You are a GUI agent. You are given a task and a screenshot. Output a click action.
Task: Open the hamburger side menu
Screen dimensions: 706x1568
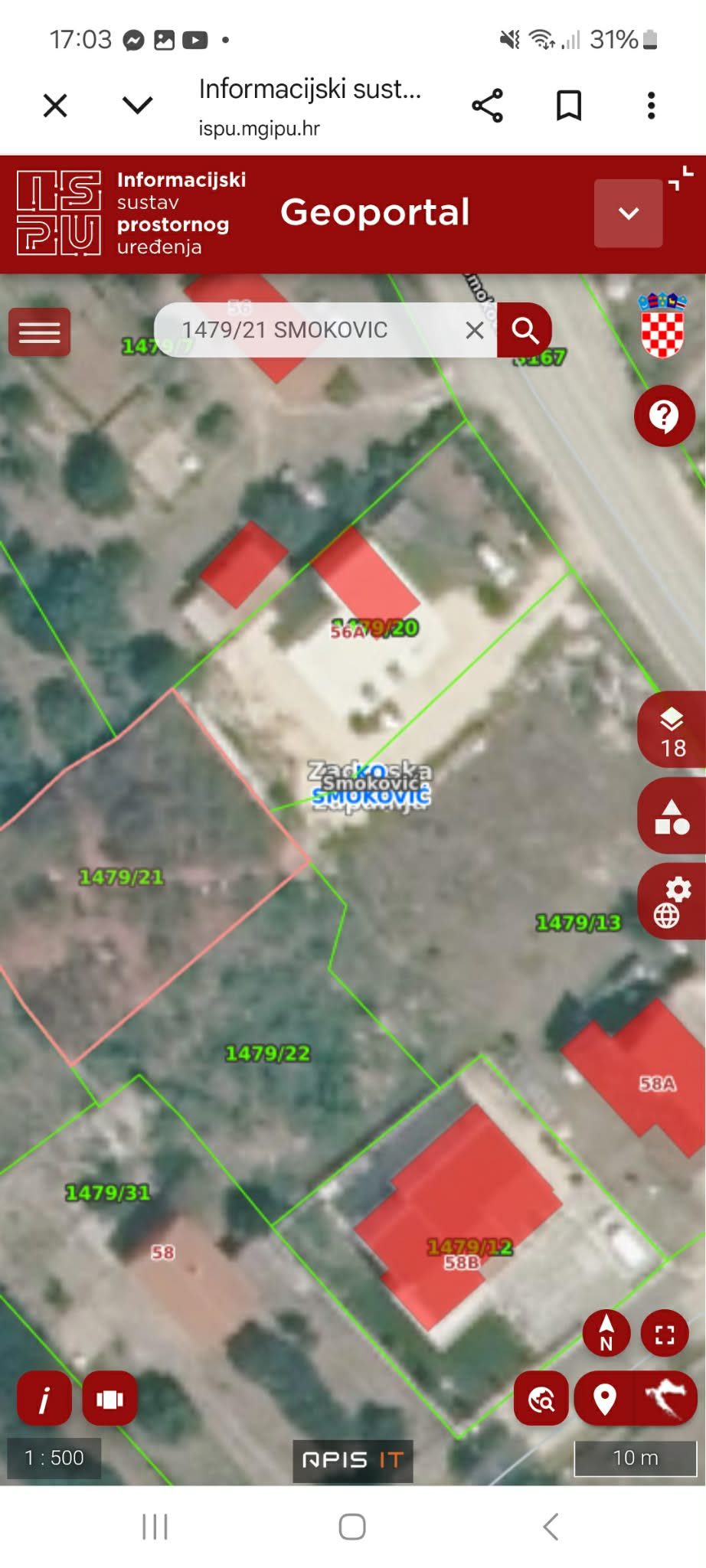click(39, 332)
